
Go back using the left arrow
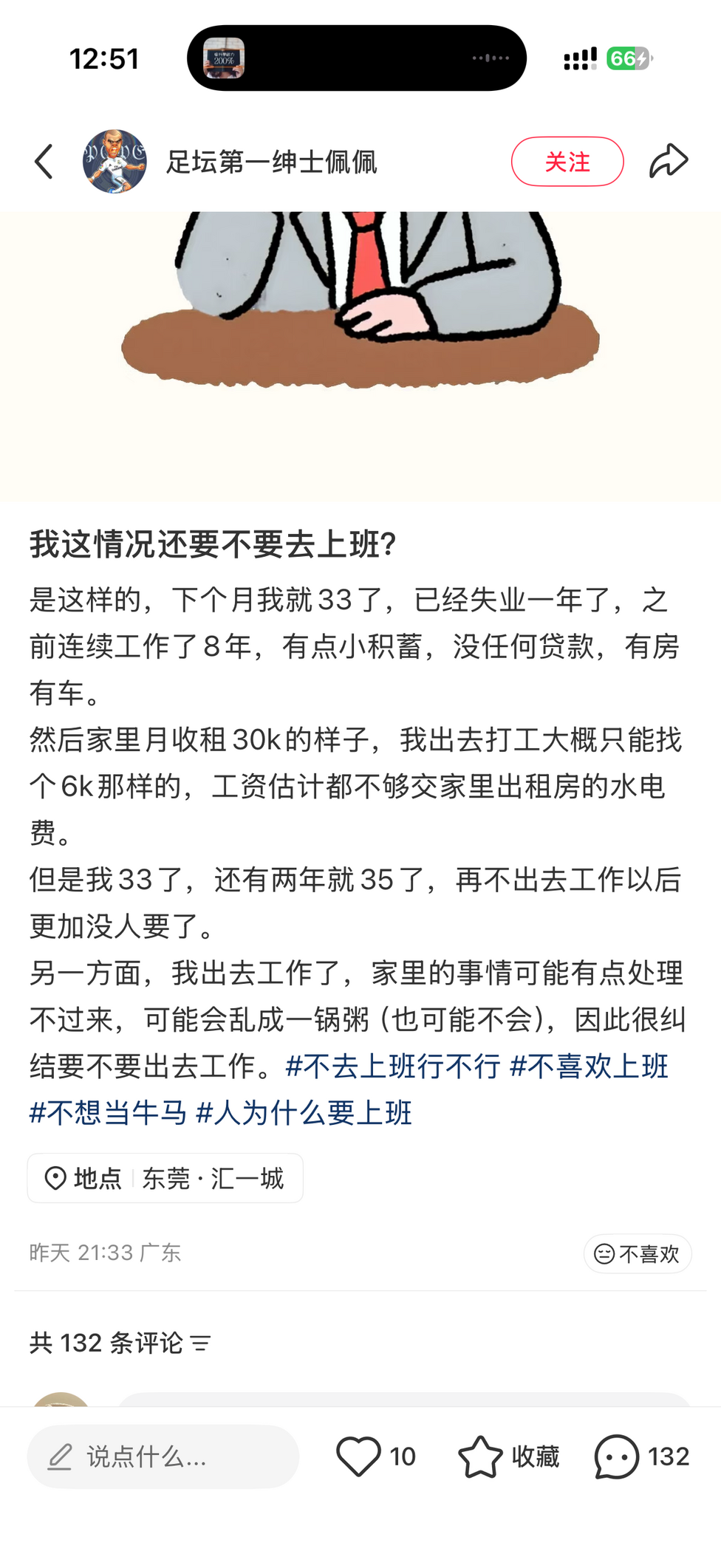[x=44, y=161]
